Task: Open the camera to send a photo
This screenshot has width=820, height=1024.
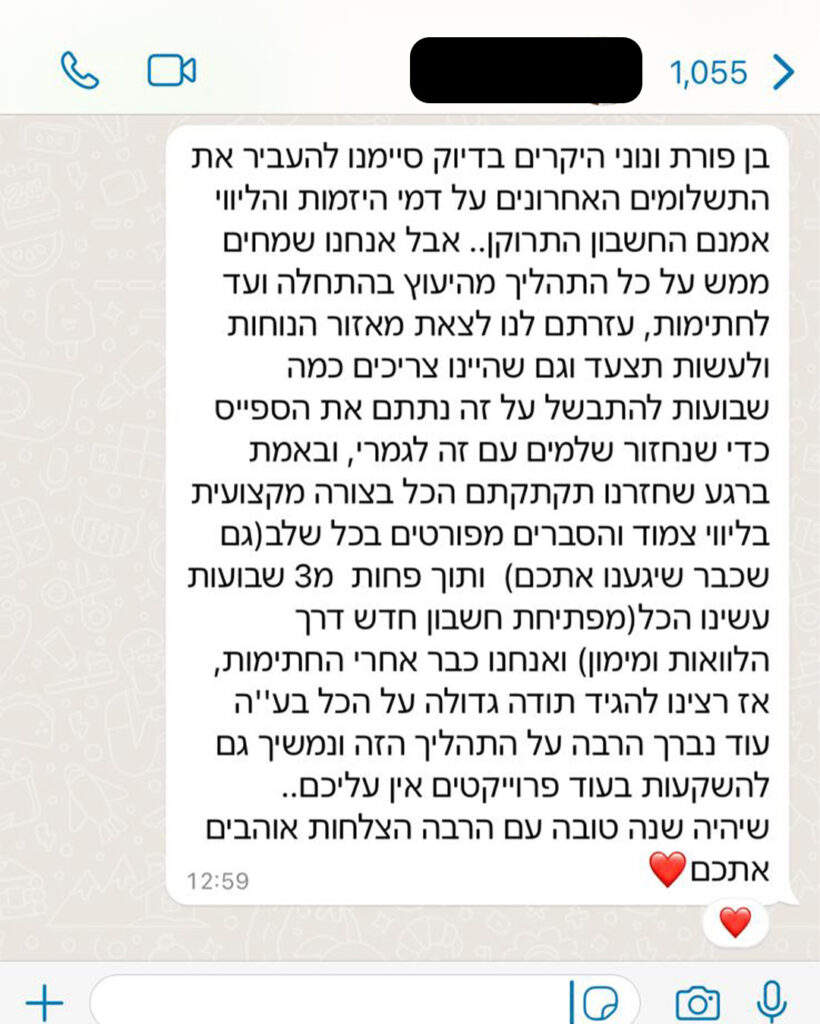Action: pos(697,1001)
